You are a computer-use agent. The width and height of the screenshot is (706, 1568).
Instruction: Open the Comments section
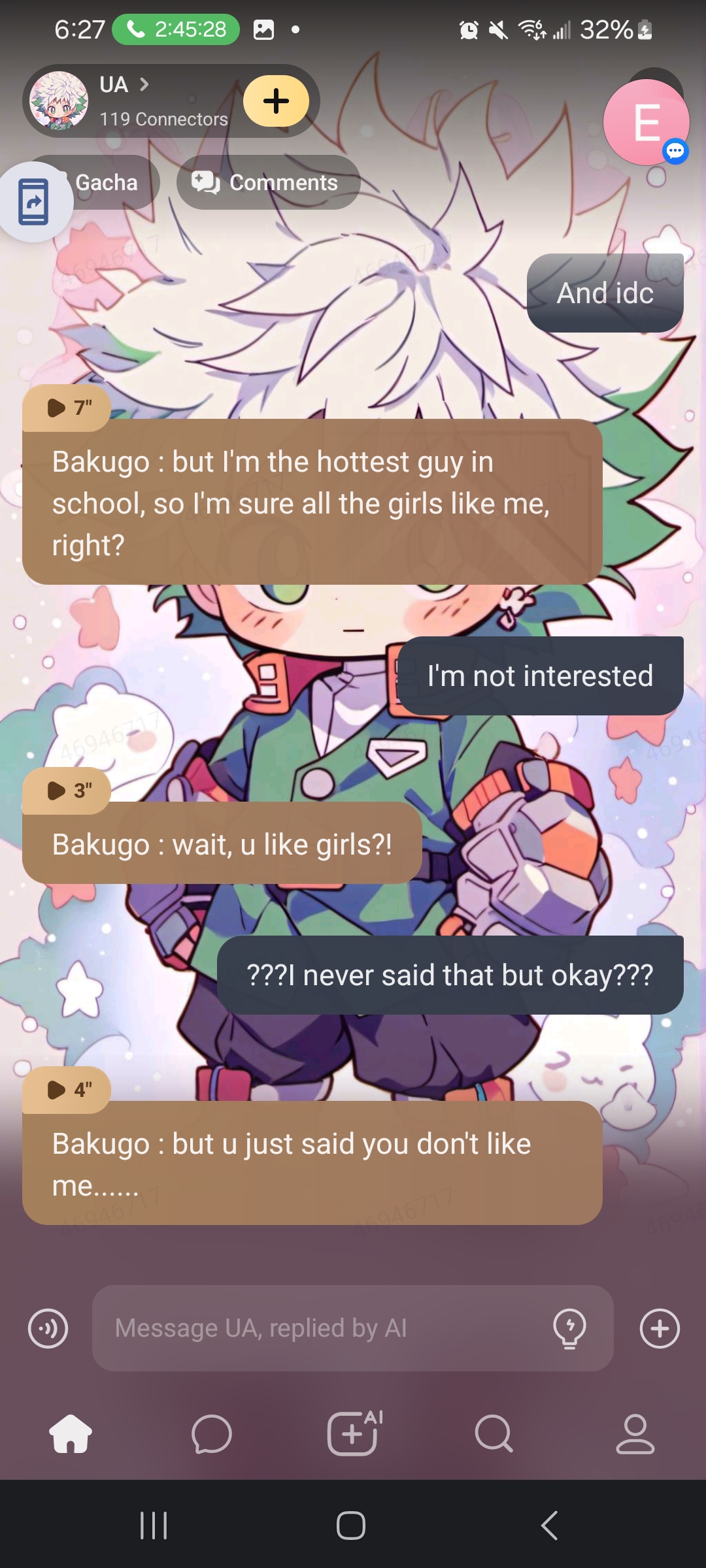click(268, 182)
